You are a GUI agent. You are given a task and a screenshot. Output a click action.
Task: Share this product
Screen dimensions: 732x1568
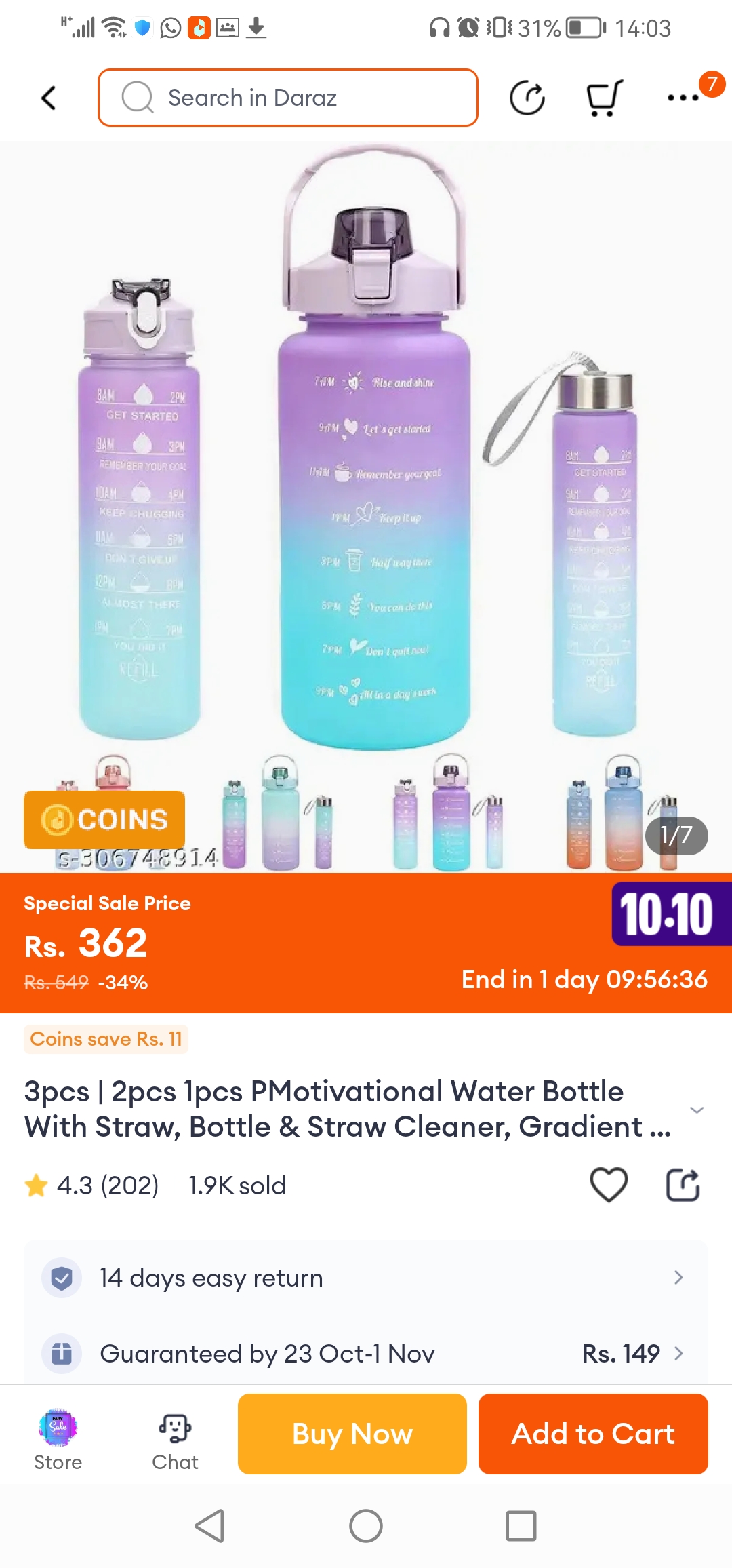tap(683, 1185)
